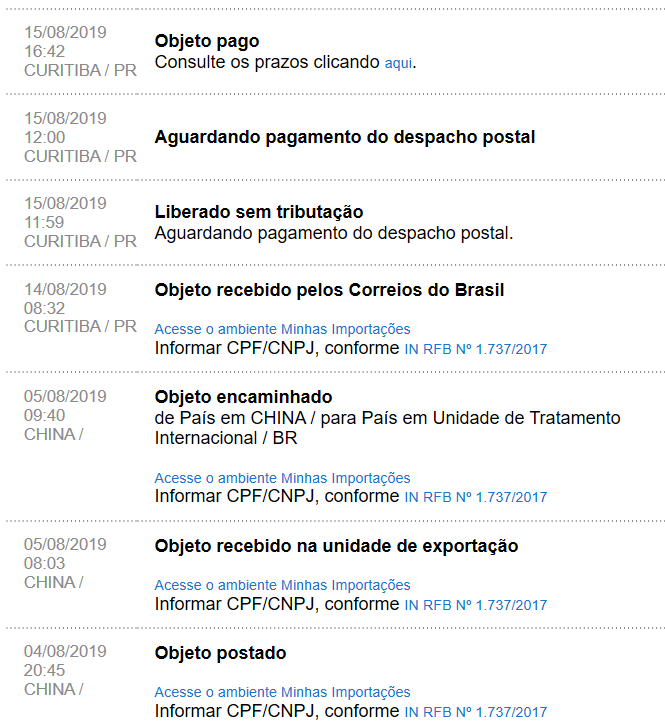The height and width of the screenshot is (727, 665).
Task: Open Minhas Importações link under unidade de exportação entry
Action: (282, 585)
